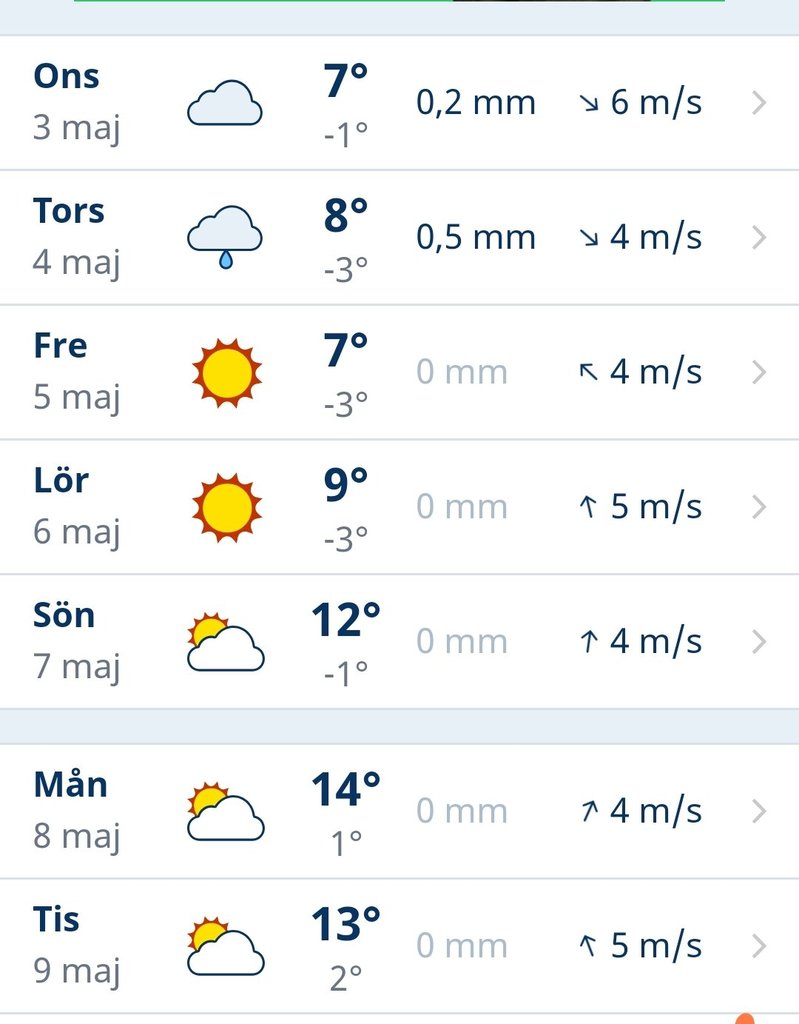Expand the Sön 7 maj forecast row
Image resolution: width=799 pixels, height=1024 pixels.
tap(757, 640)
